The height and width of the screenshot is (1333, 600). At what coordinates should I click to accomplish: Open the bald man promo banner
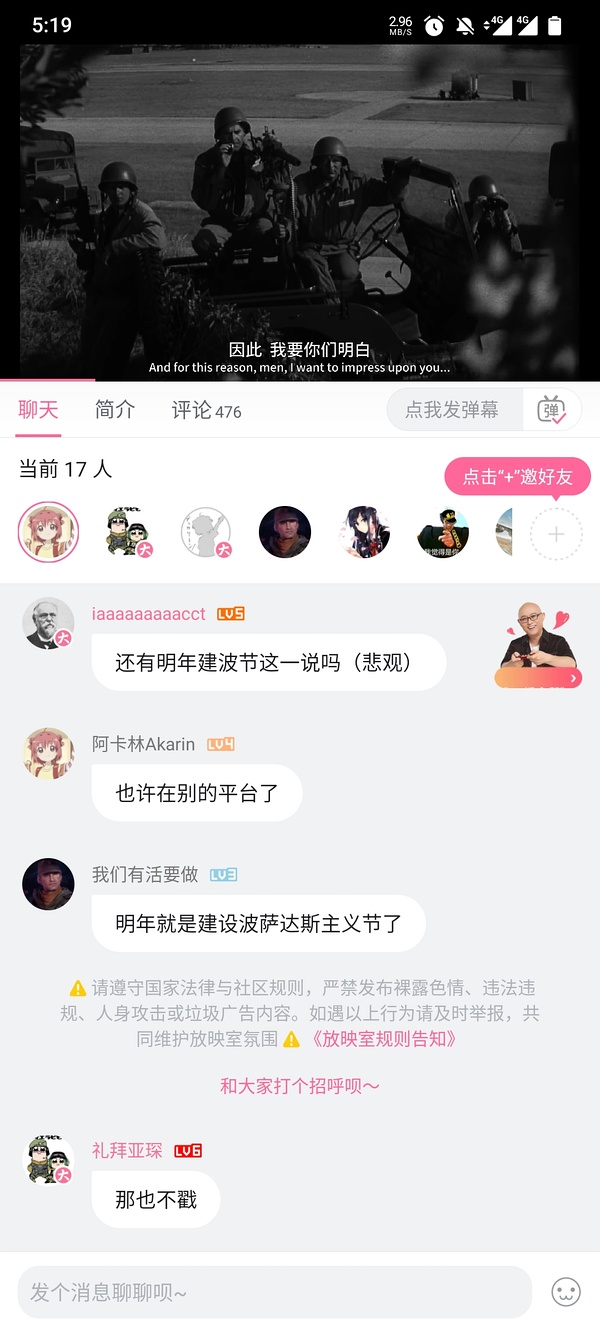(538, 645)
